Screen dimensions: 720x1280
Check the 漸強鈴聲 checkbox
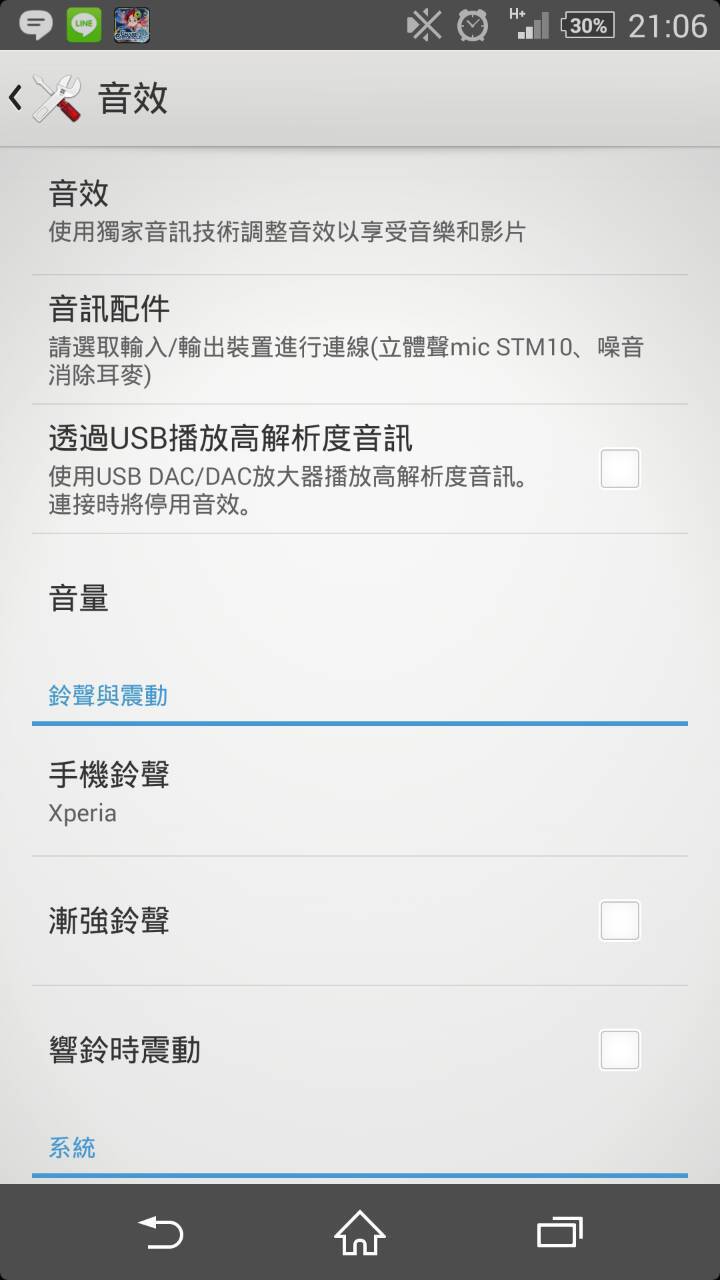[619, 920]
